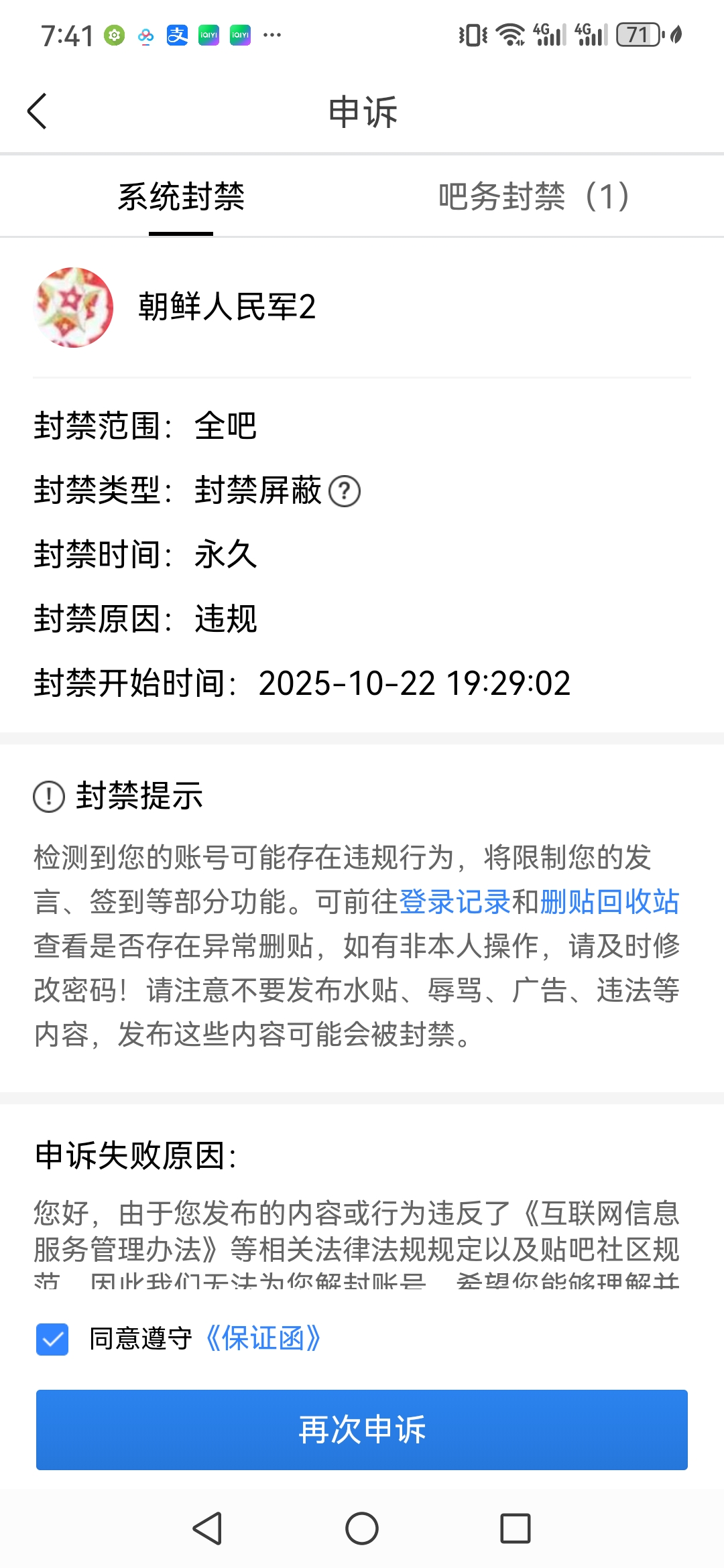
Task: Uncheck the 同意遵守 checkbox
Action: 52,1339
